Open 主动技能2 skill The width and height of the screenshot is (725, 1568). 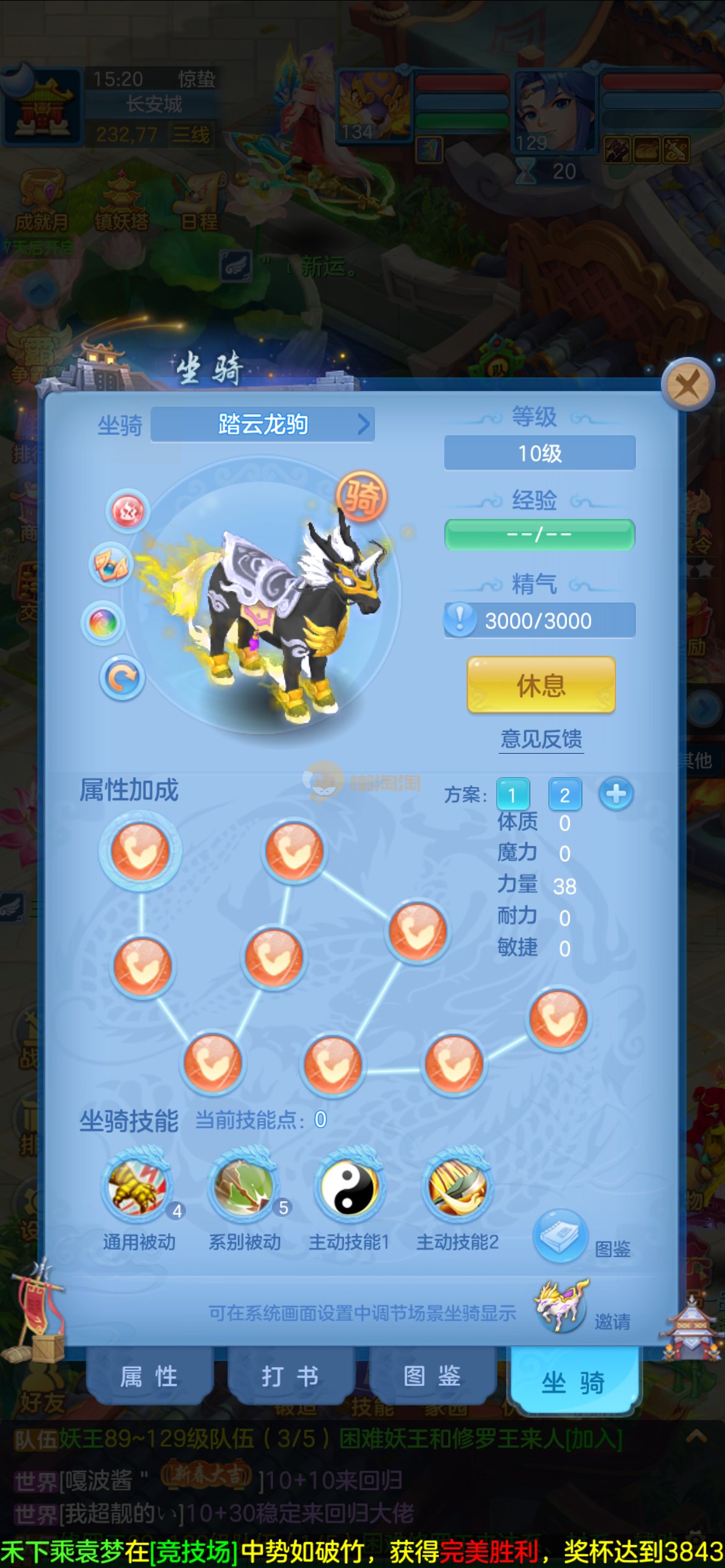457,1188
